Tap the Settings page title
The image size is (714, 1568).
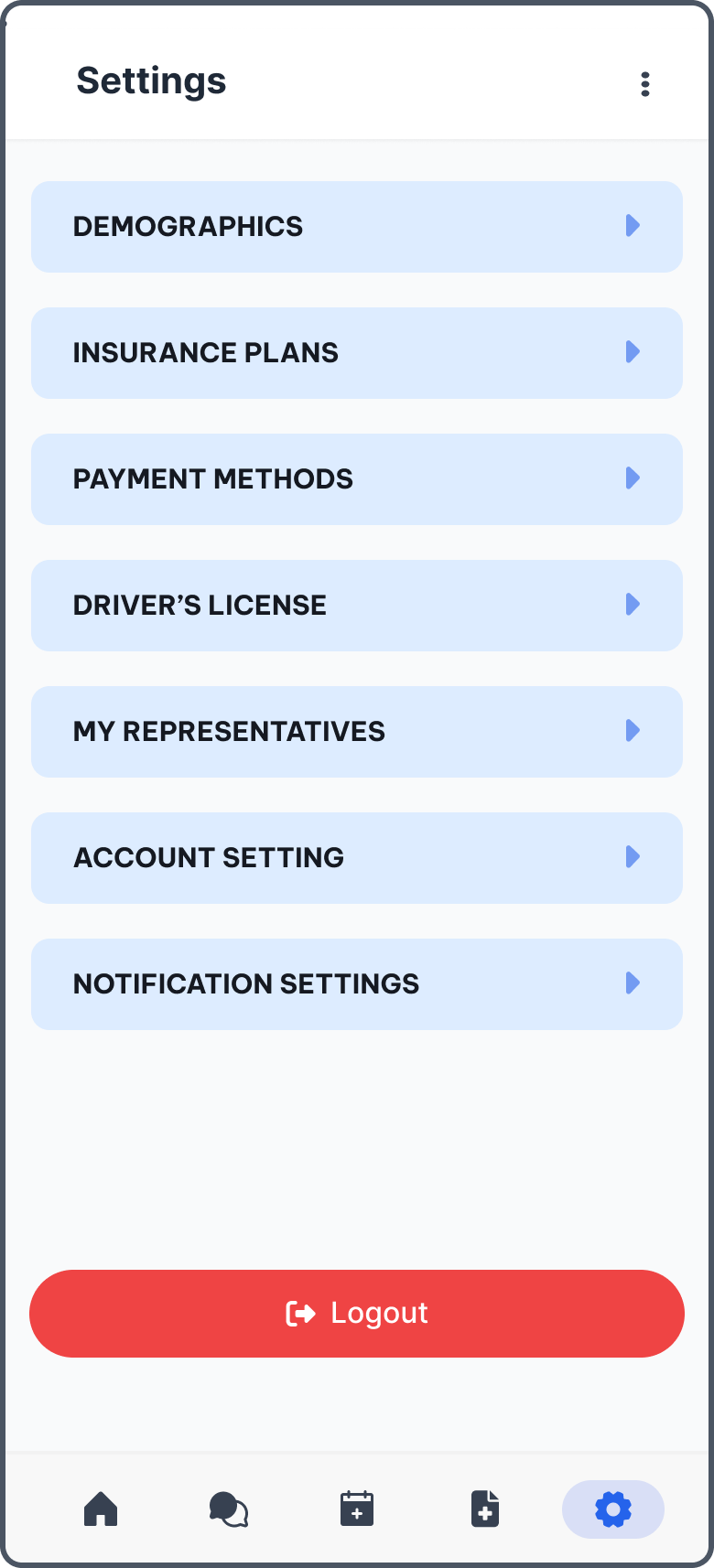[151, 81]
